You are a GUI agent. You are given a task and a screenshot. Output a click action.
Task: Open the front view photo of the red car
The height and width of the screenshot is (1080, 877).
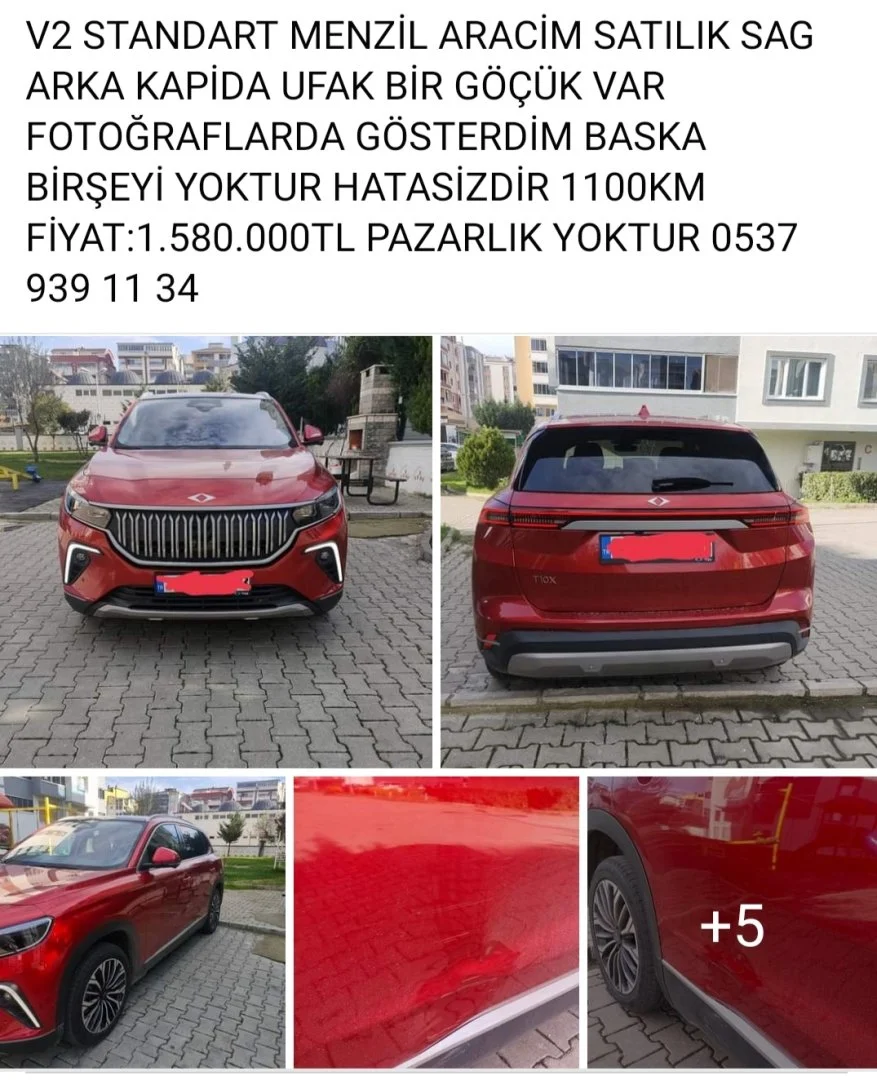[216, 550]
